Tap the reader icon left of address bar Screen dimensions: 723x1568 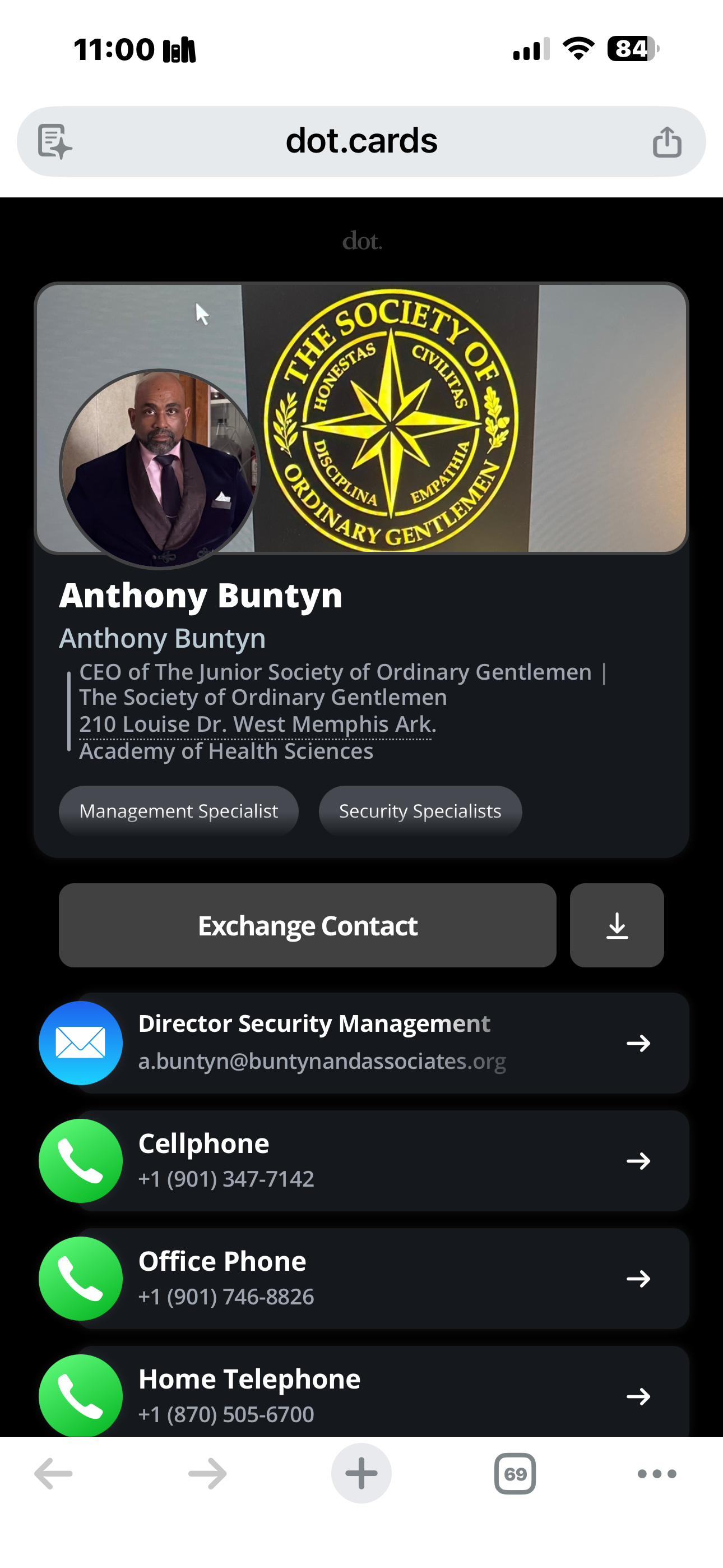pos(54,141)
